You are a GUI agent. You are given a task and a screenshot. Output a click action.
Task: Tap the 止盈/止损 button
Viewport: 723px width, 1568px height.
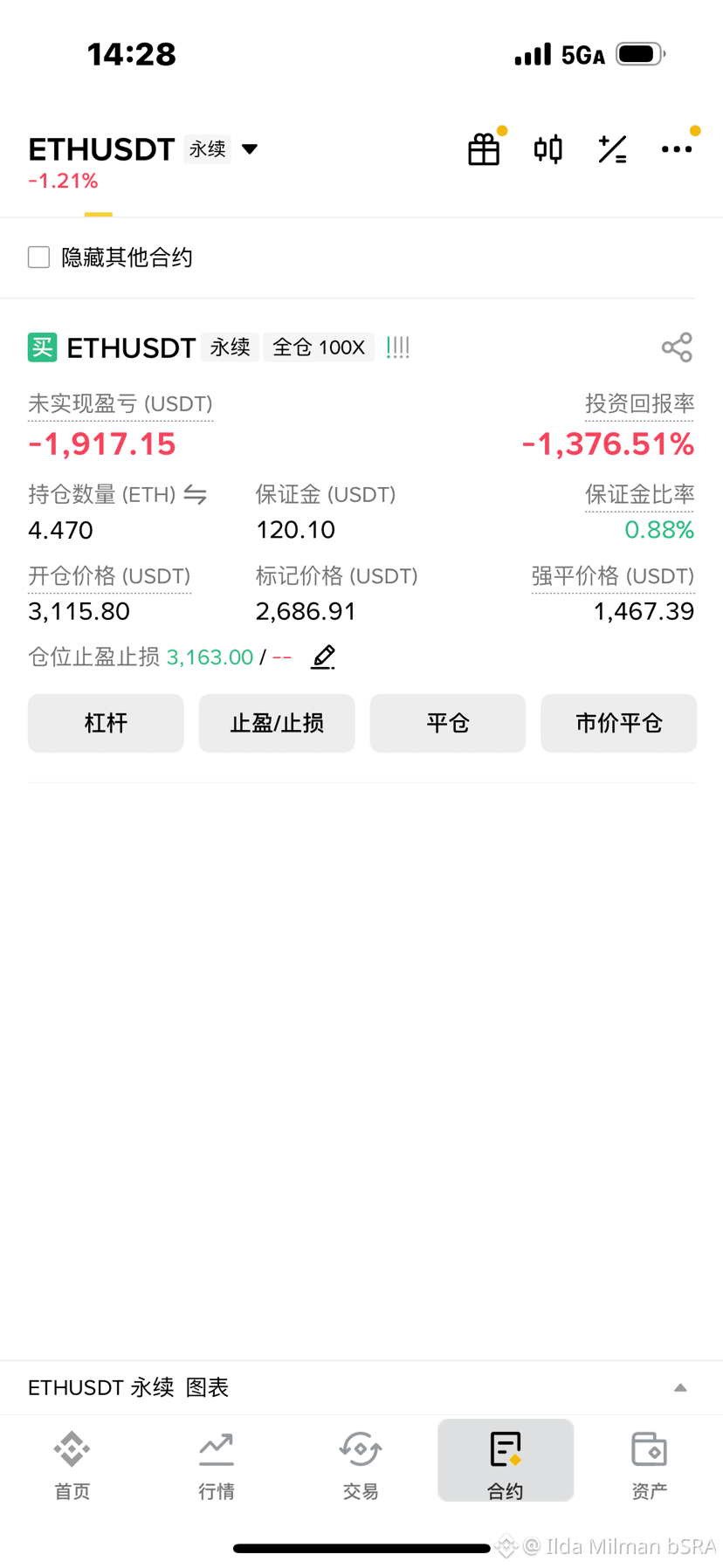277,723
